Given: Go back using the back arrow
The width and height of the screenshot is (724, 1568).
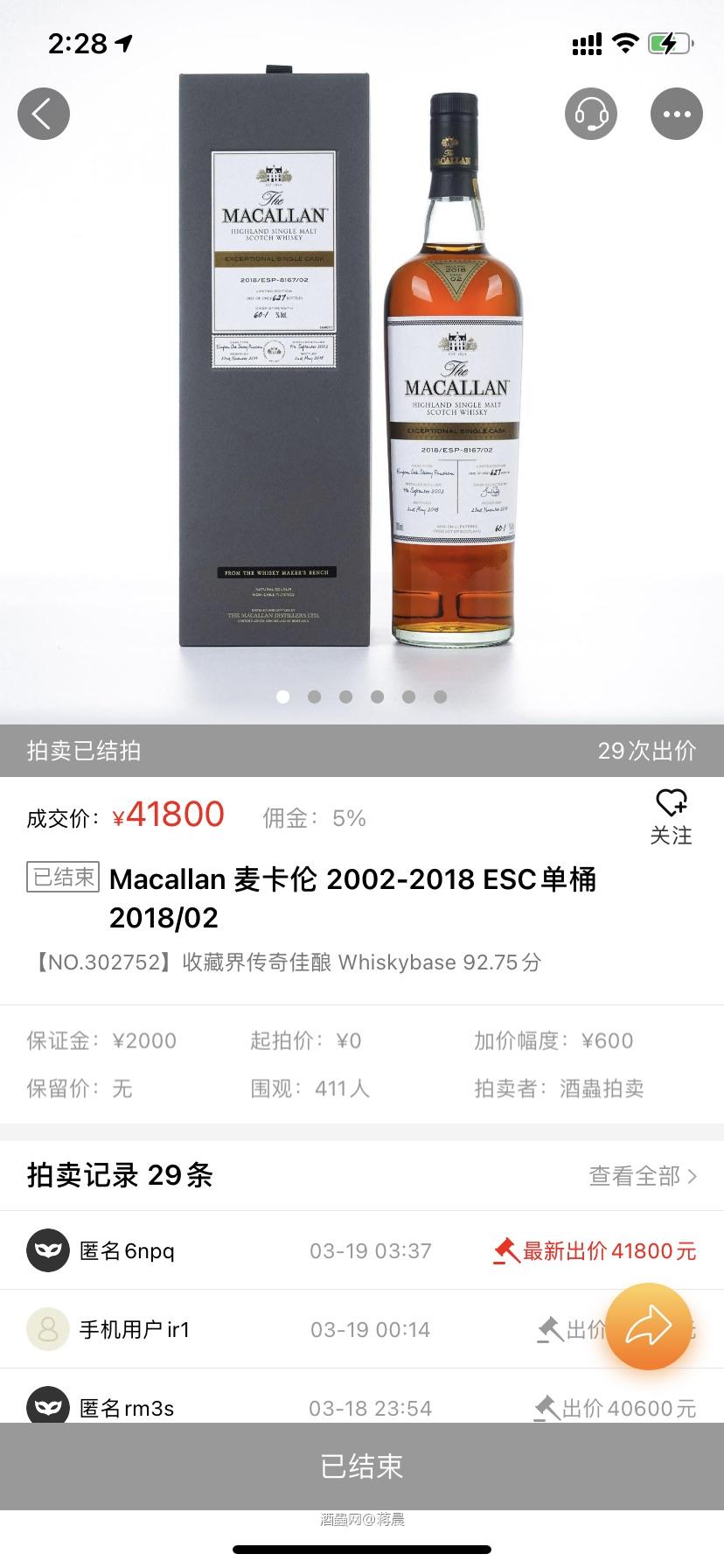Looking at the screenshot, I should (x=44, y=114).
